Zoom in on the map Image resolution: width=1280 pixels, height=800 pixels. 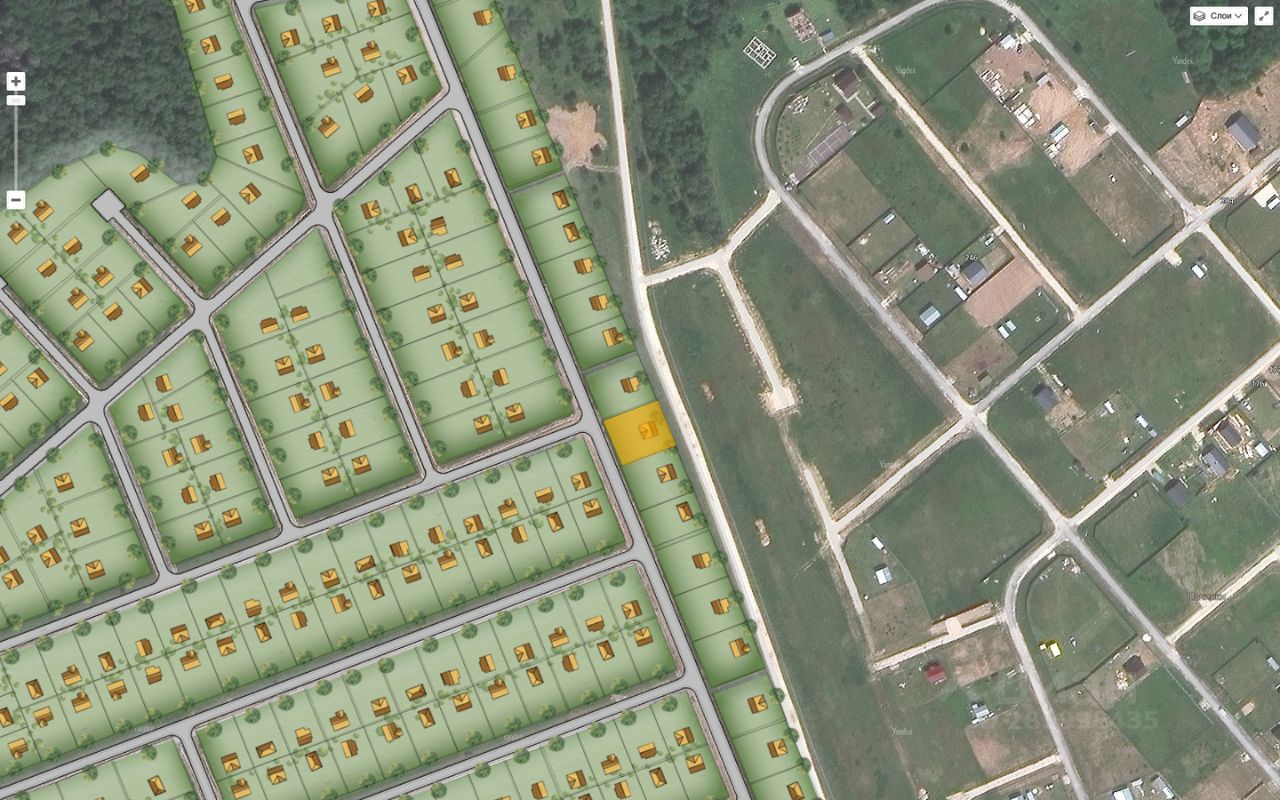[15, 82]
